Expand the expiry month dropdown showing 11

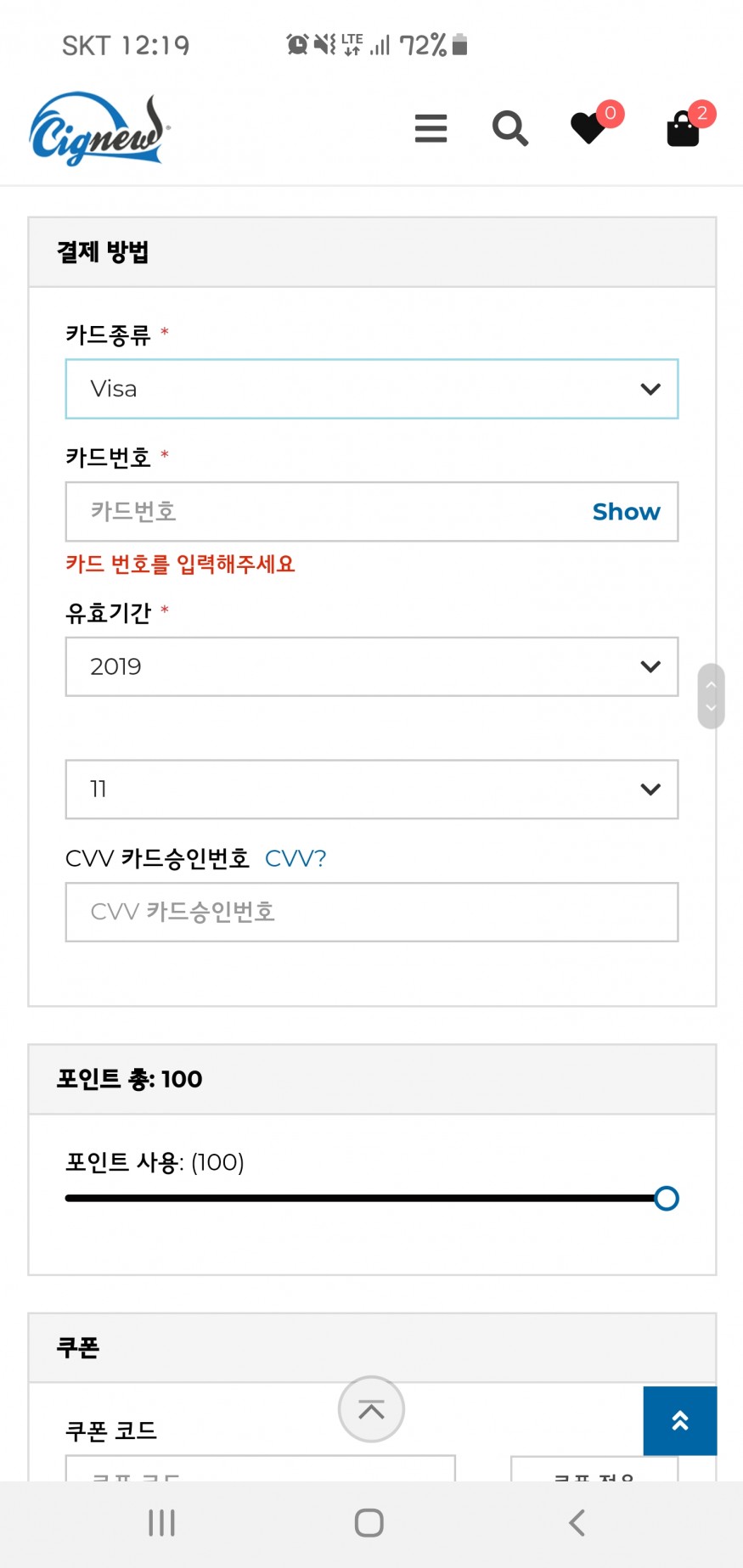[372, 790]
